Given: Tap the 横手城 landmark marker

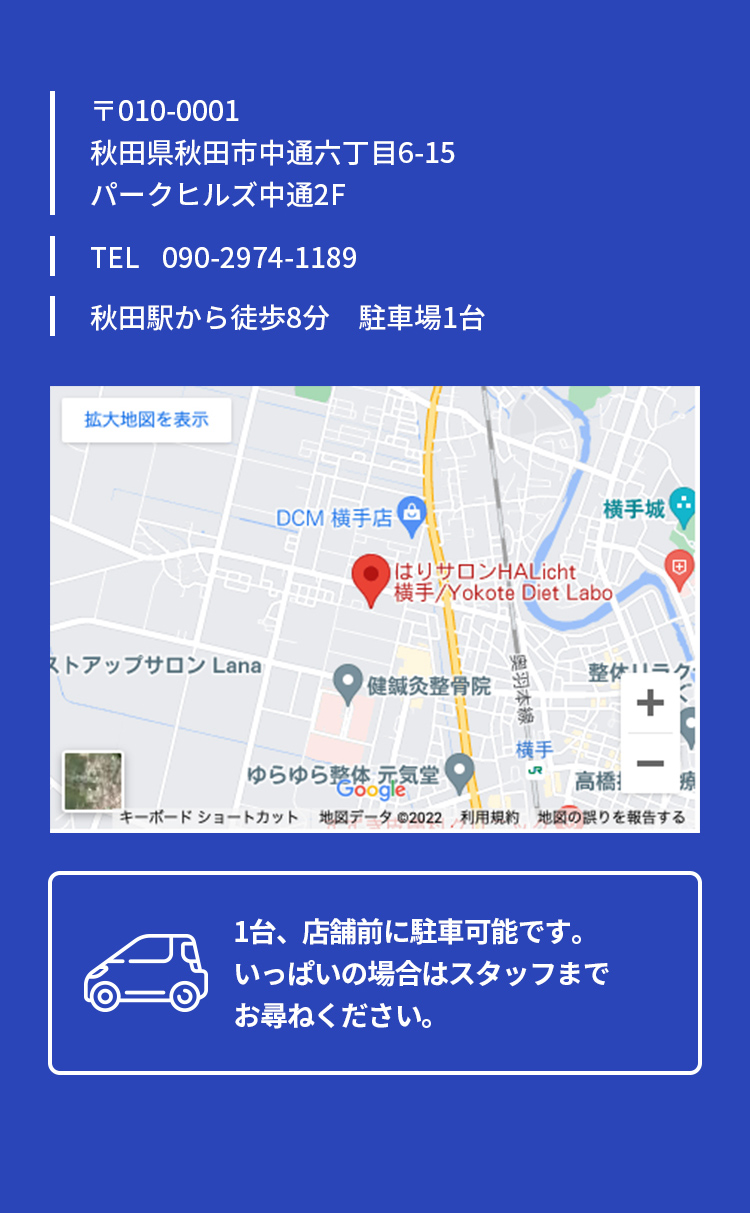Looking at the screenshot, I should pos(683,506).
